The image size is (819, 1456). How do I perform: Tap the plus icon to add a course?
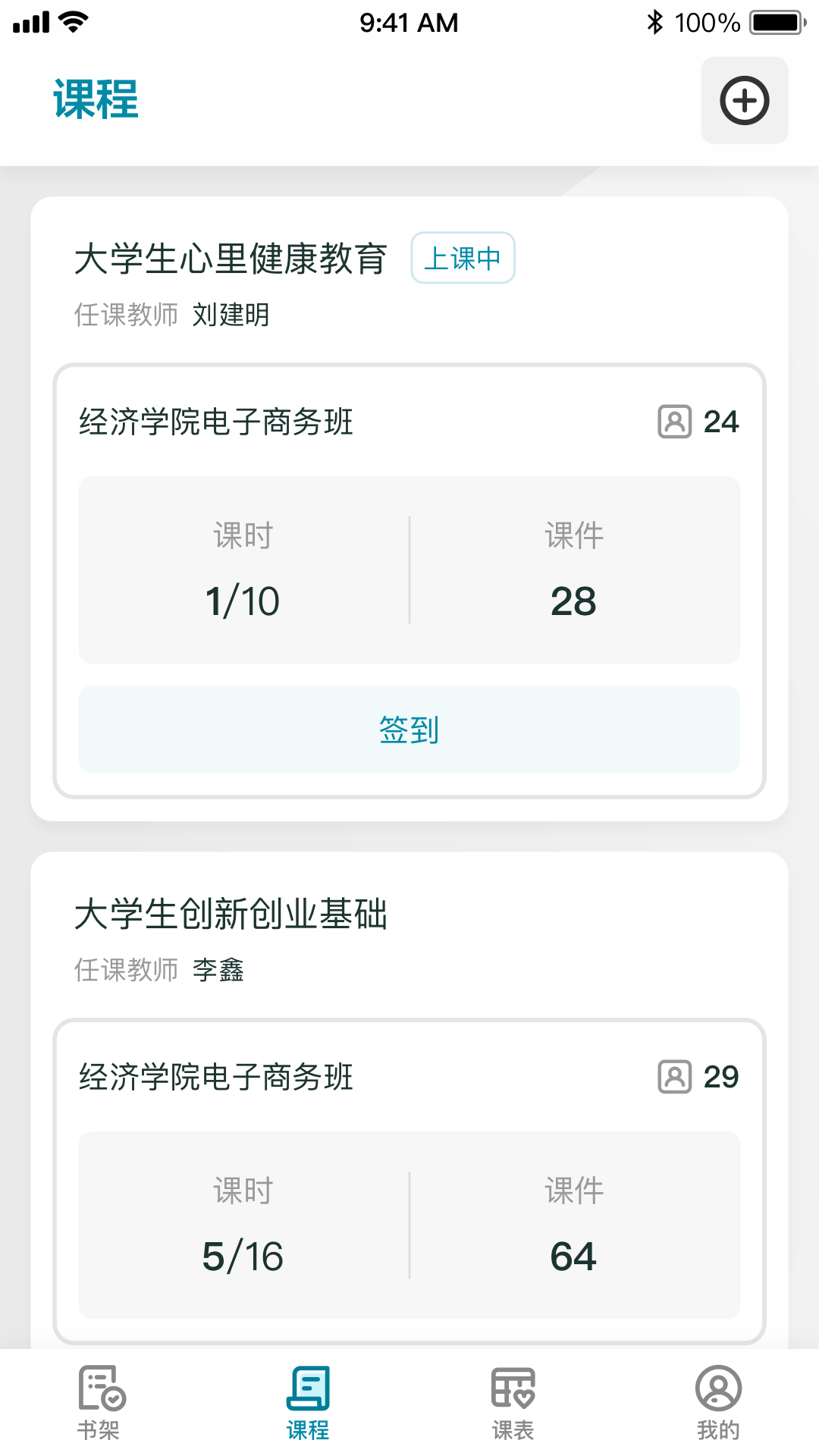pos(744,100)
